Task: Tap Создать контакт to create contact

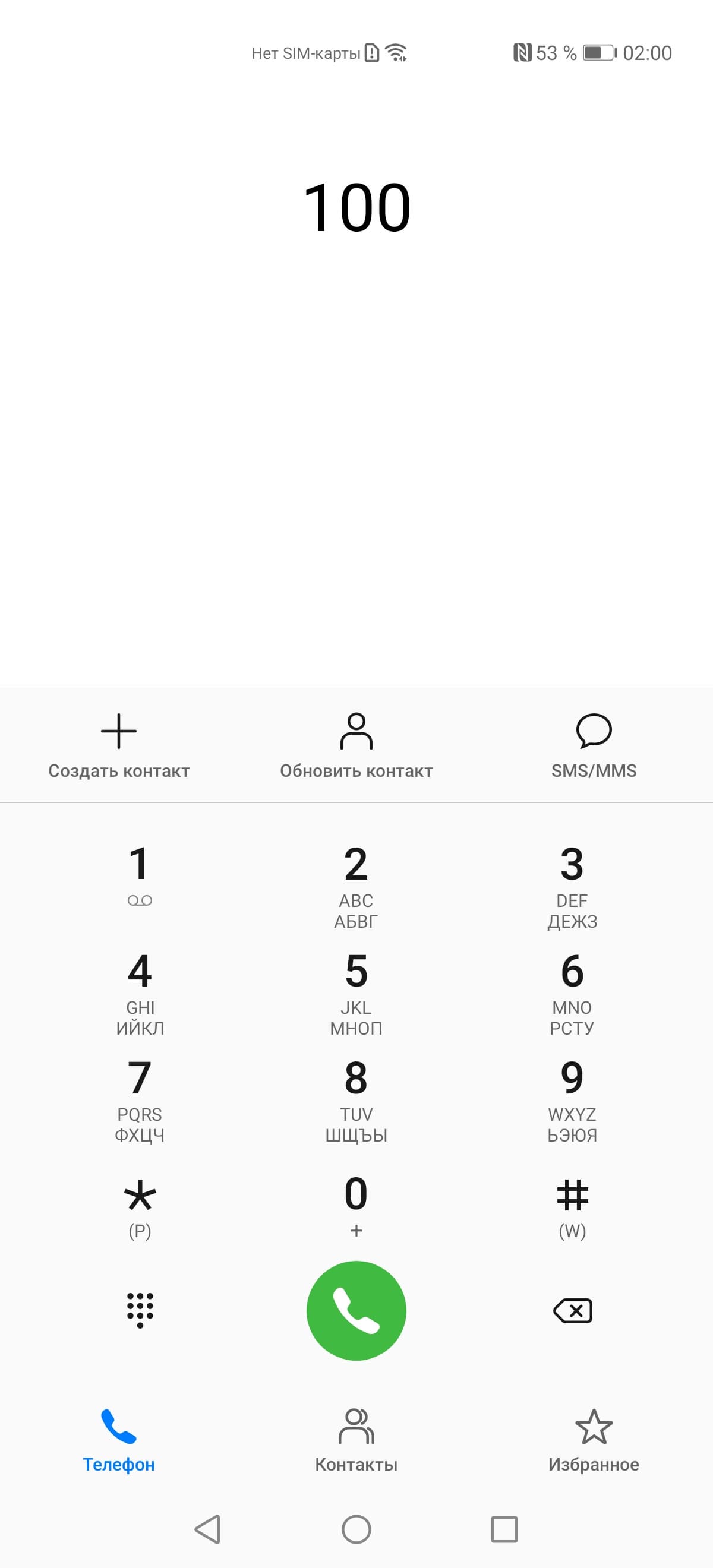Action: coord(119,745)
